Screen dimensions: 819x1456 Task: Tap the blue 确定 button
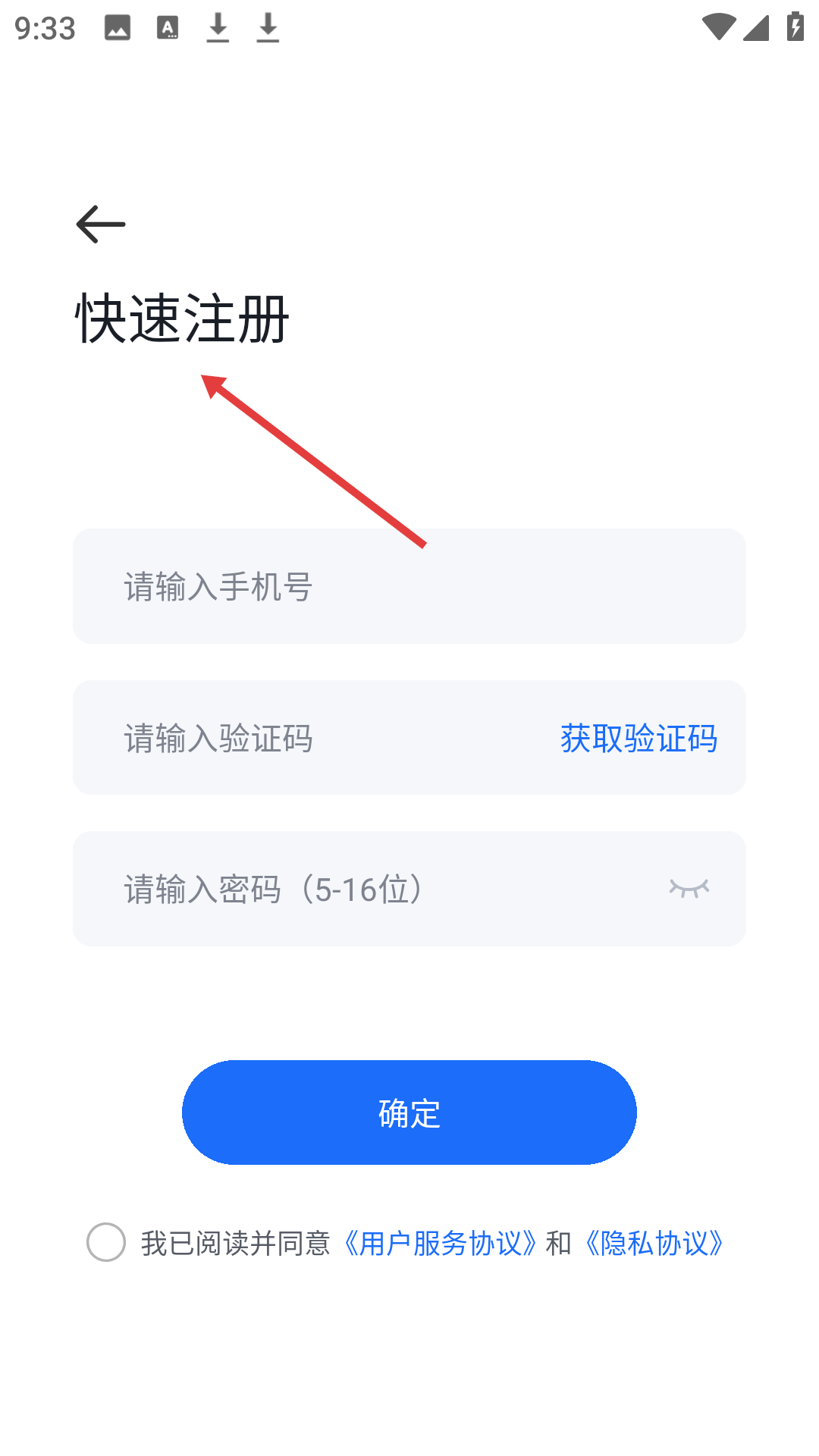[409, 1112]
